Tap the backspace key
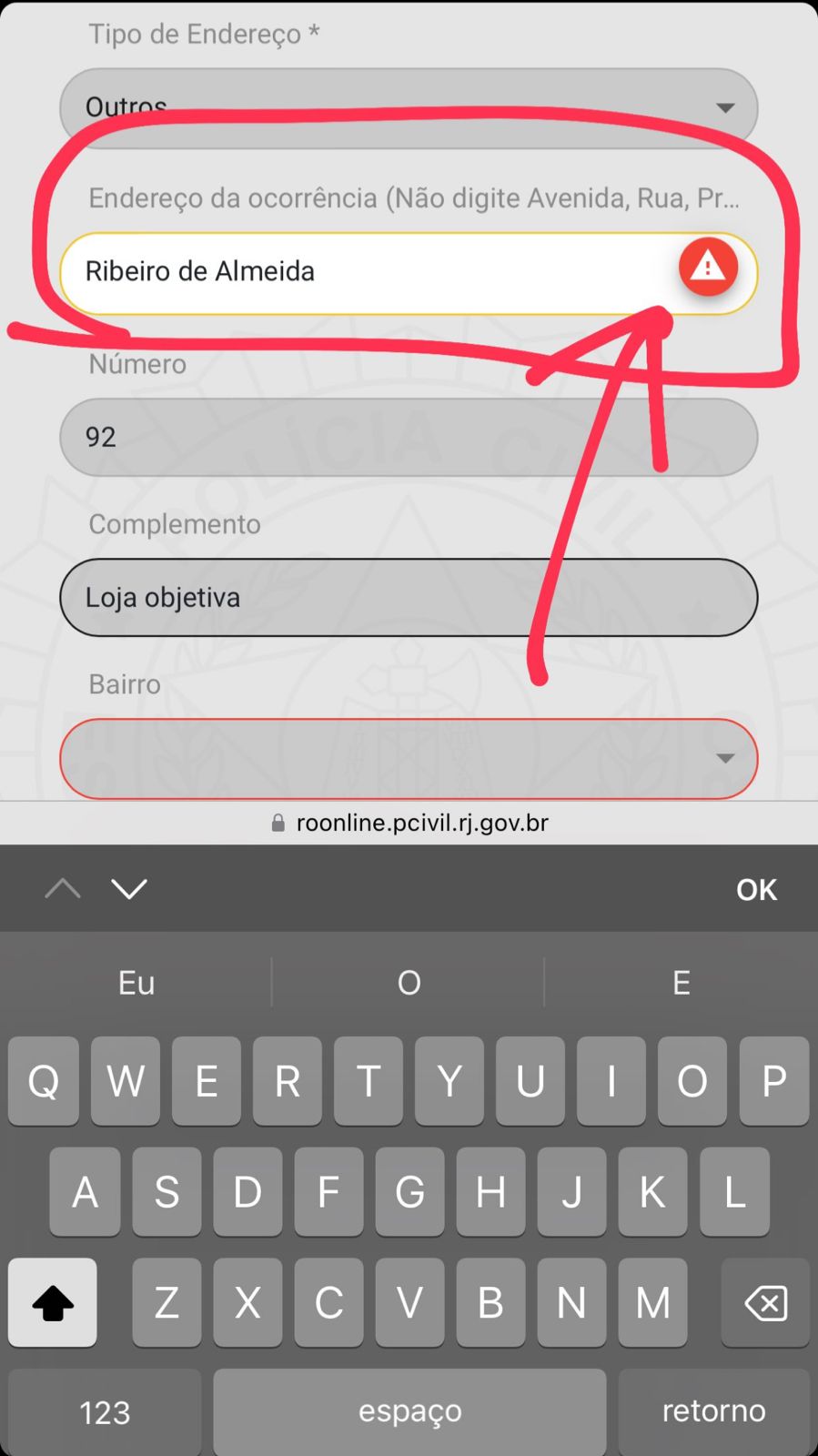818x1456 pixels. [765, 1303]
